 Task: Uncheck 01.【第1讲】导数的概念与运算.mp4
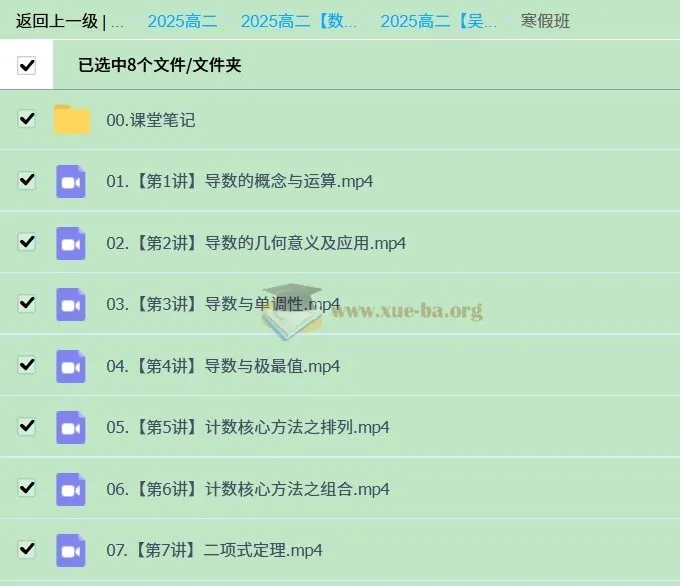pyautogui.click(x=27, y=181)
